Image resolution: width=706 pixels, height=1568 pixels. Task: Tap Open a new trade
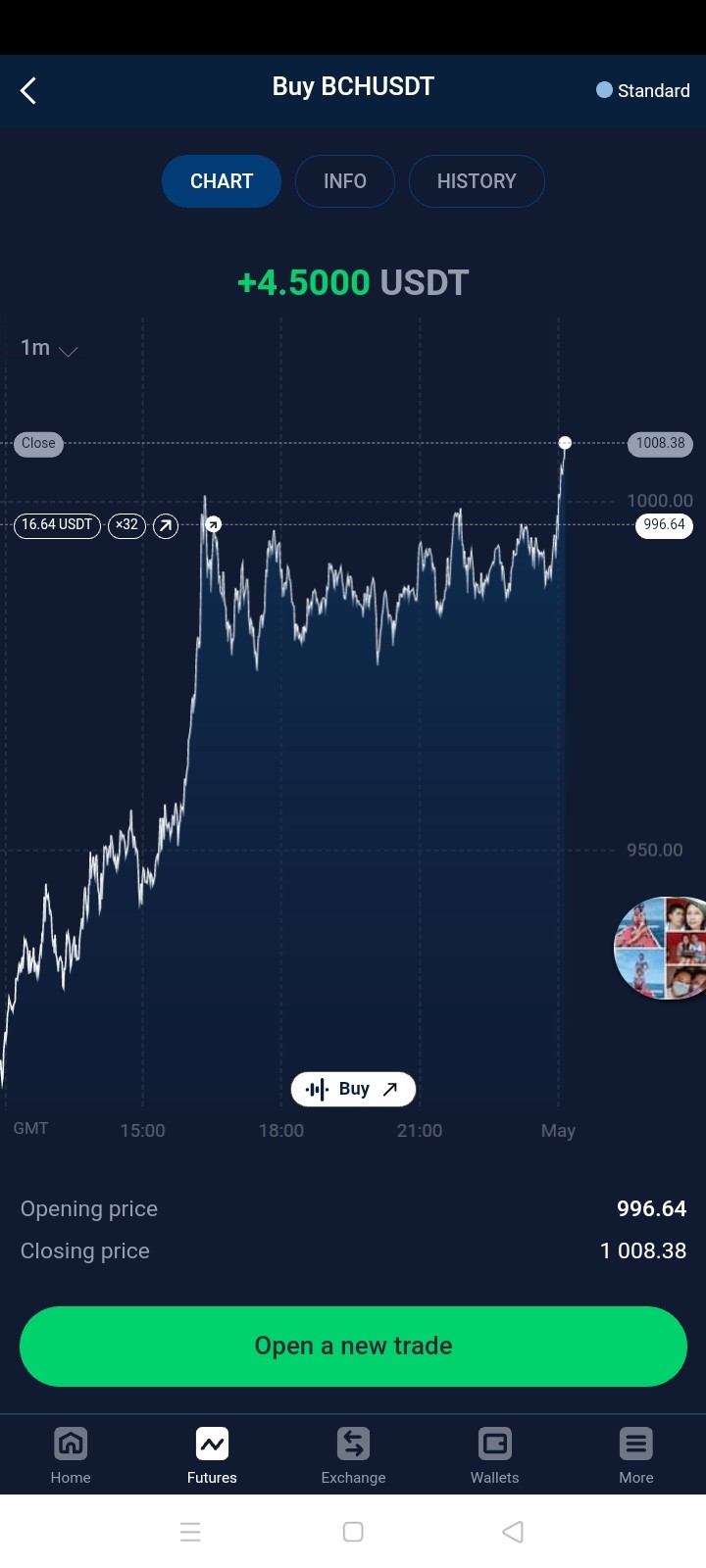353,1346
